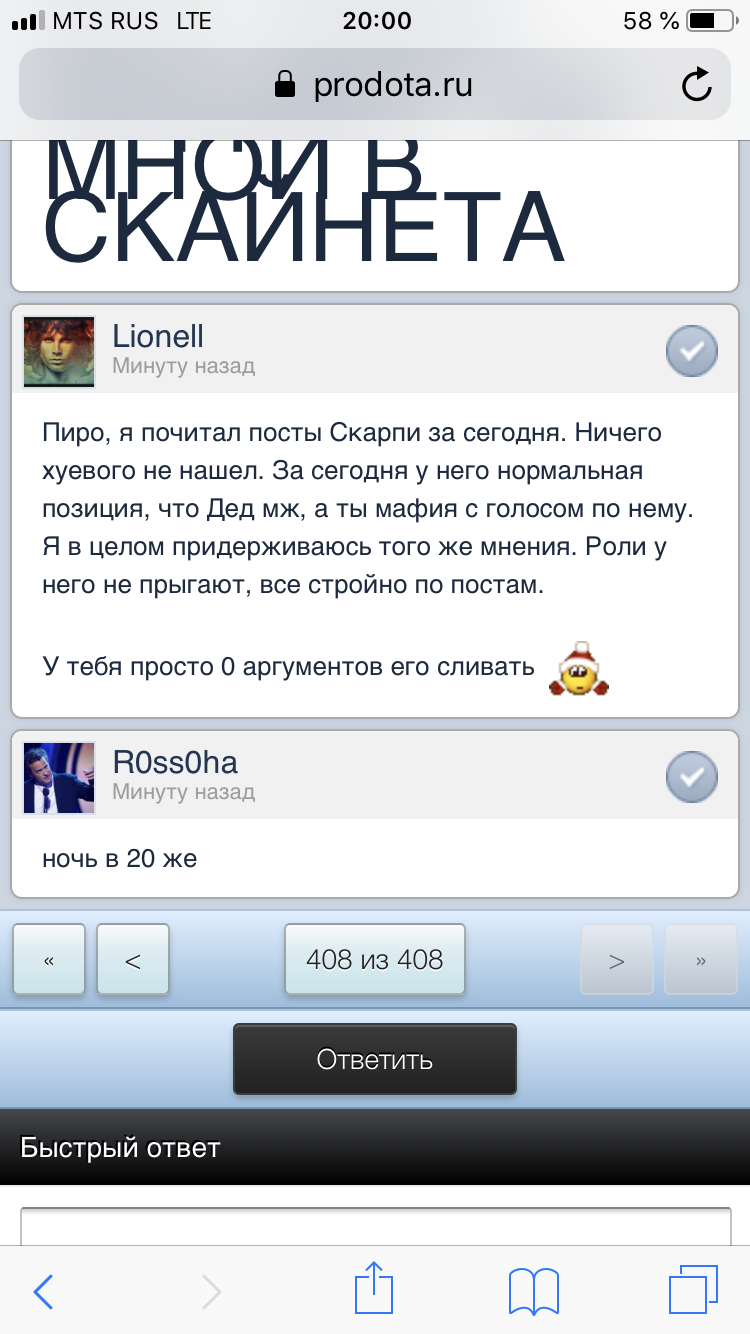Show open Safari tabs
This screenshot has height=1334, width=750.
[693, 1290]
